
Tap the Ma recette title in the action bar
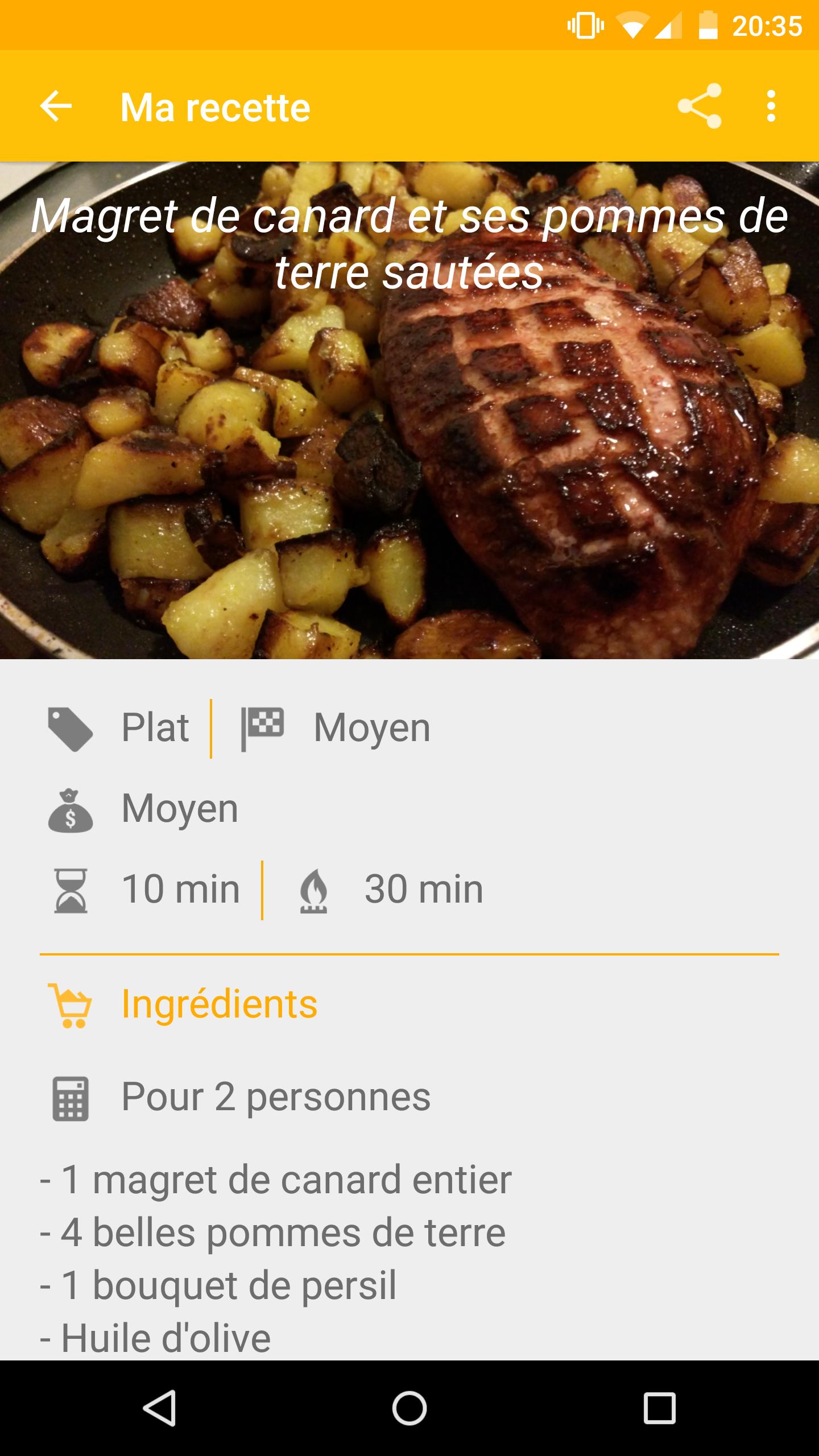click(215, 105)
